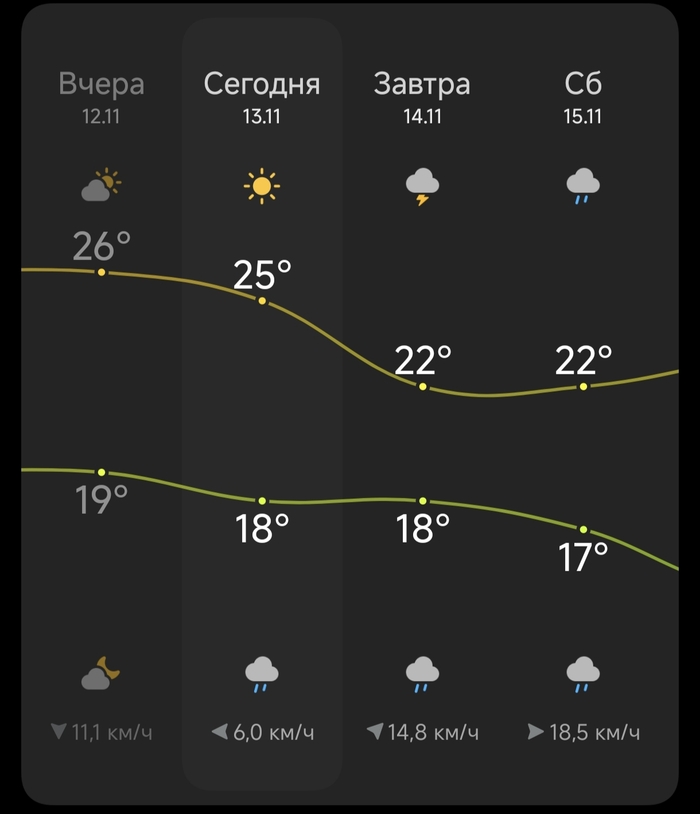This screenshot has width=700, height=814.
Task: Open Saturday's forecast Сб 15.11
Action: click(583, 95)
